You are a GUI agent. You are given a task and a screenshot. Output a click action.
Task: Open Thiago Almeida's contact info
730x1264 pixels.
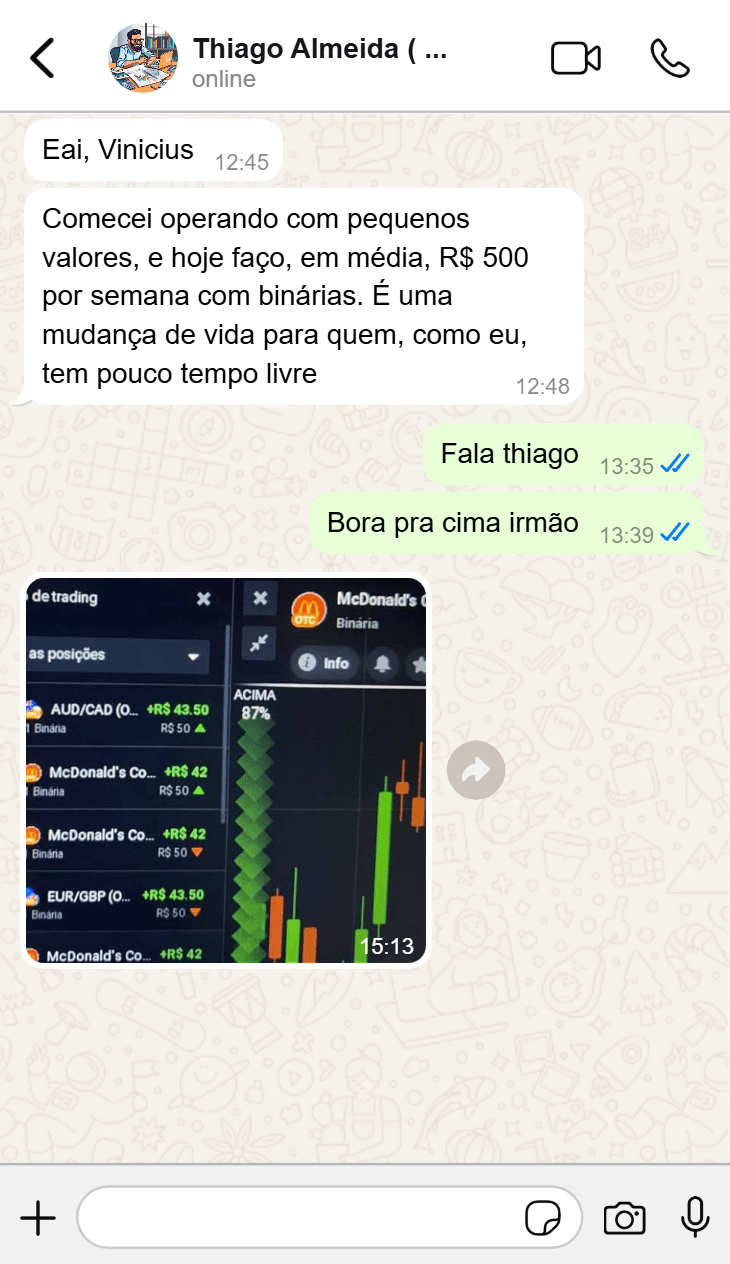[x=319, y=60]
